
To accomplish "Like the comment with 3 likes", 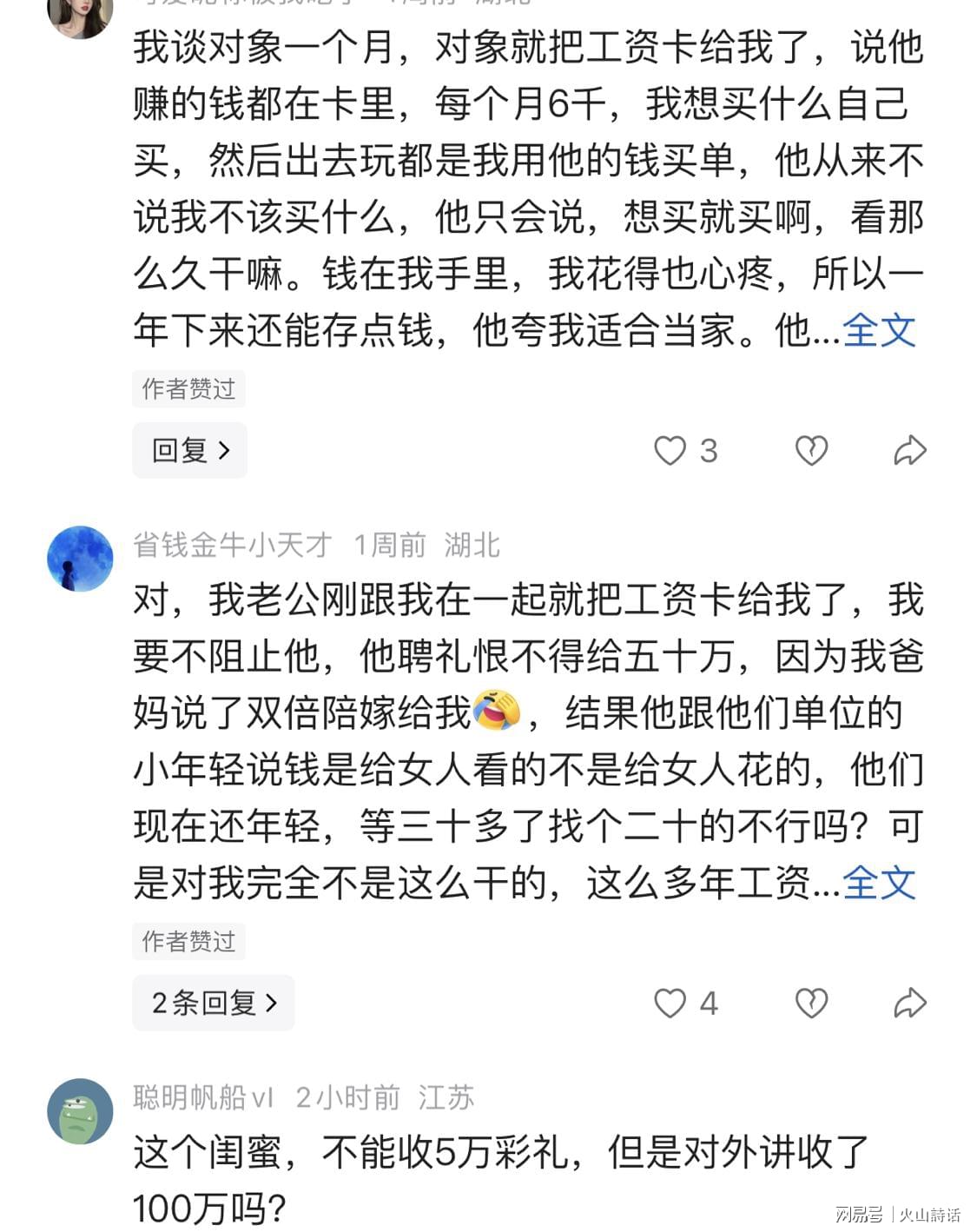I will (670, 450).
